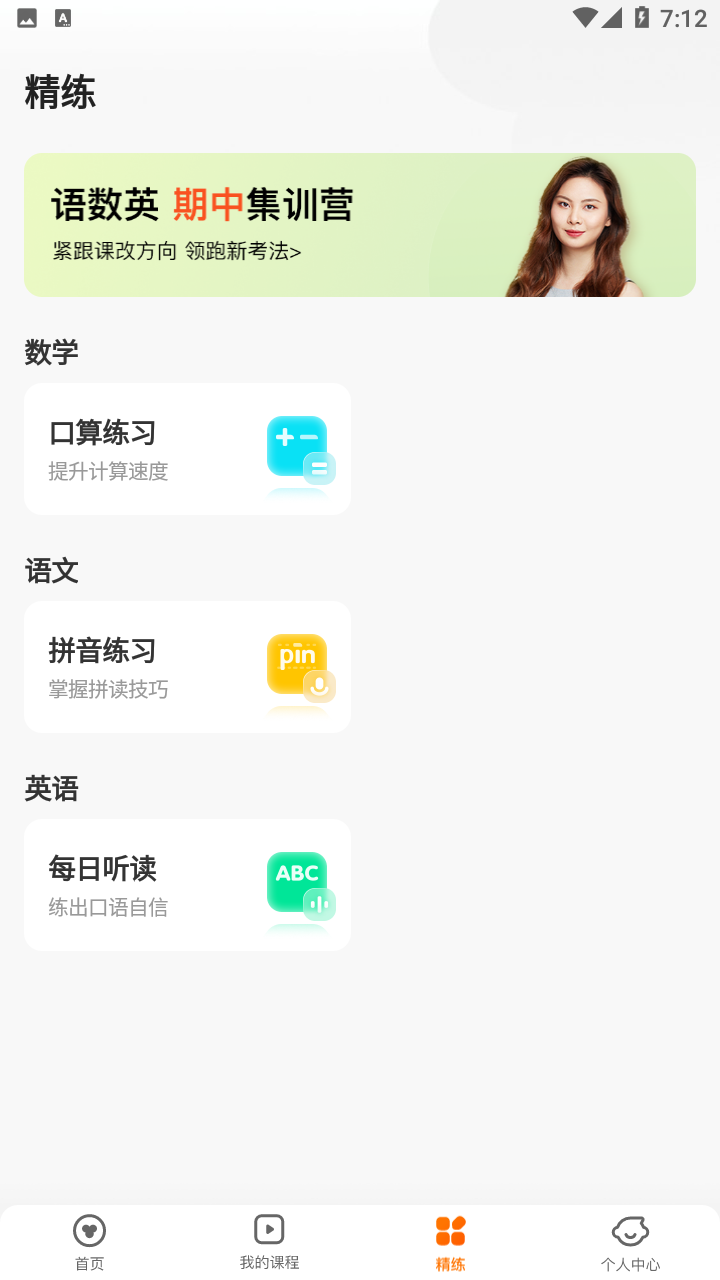Select the 精练 tab
This screenshot has height=1280, width=720.
click(x=450, y=1243)
